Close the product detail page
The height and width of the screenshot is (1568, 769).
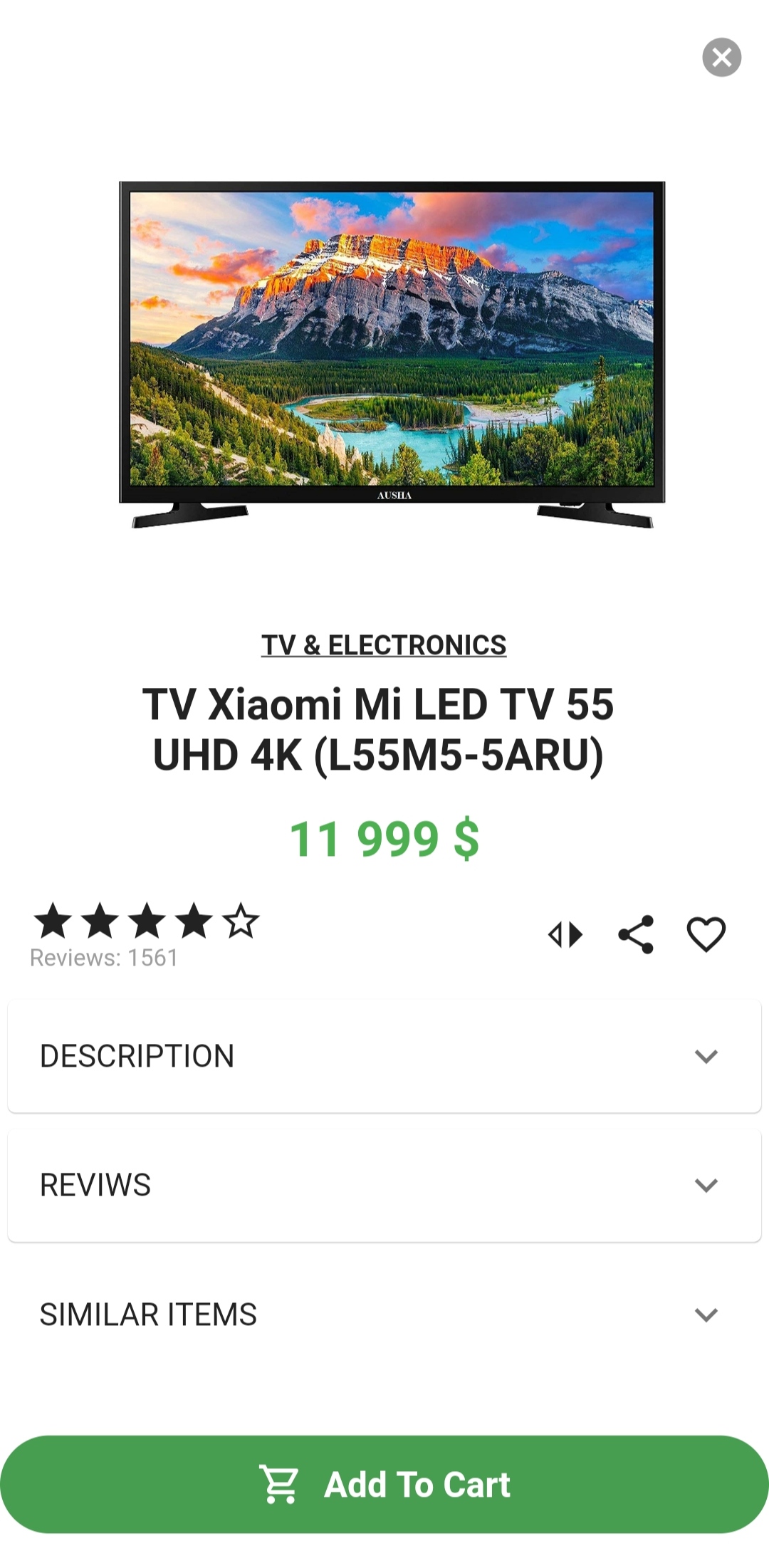tap(721, 57)
